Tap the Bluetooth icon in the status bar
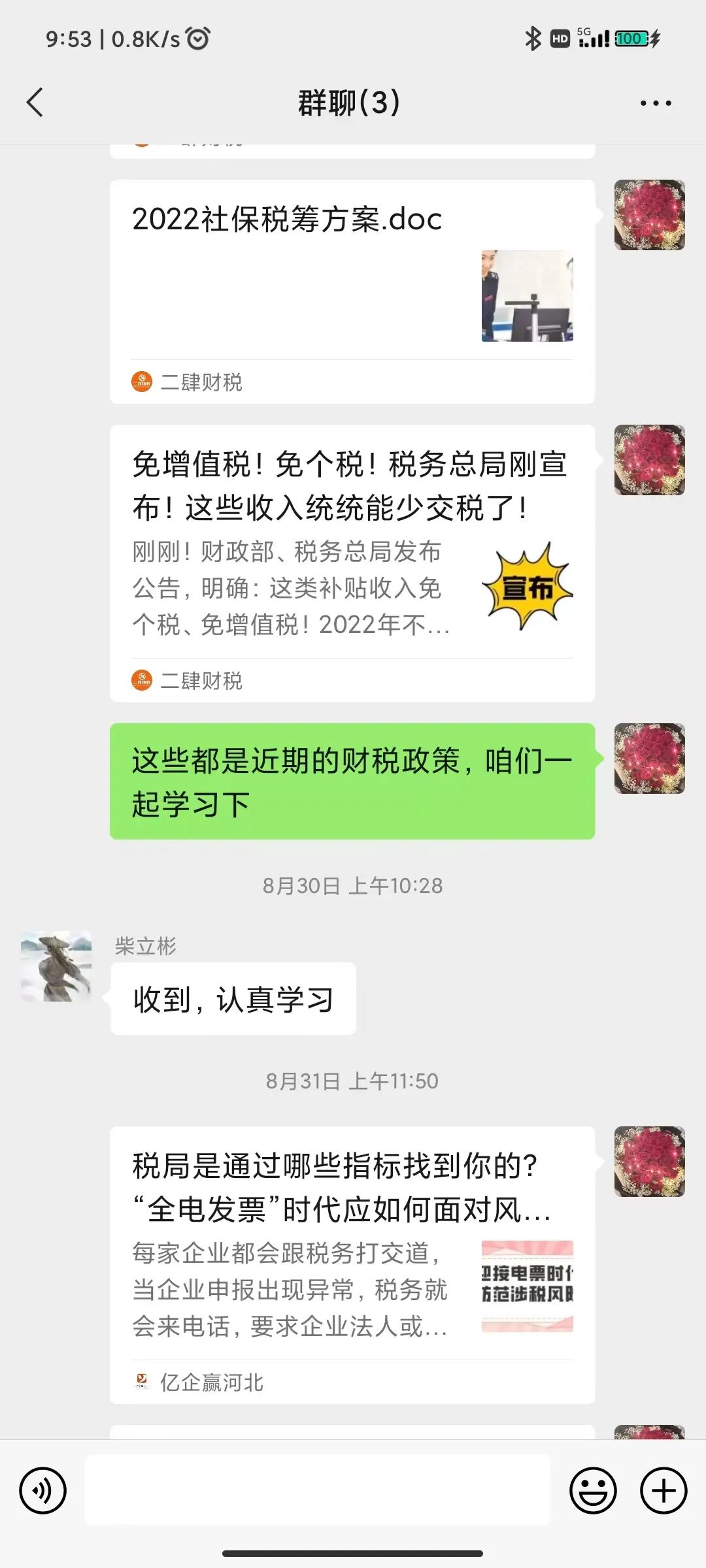 point(534,39)
